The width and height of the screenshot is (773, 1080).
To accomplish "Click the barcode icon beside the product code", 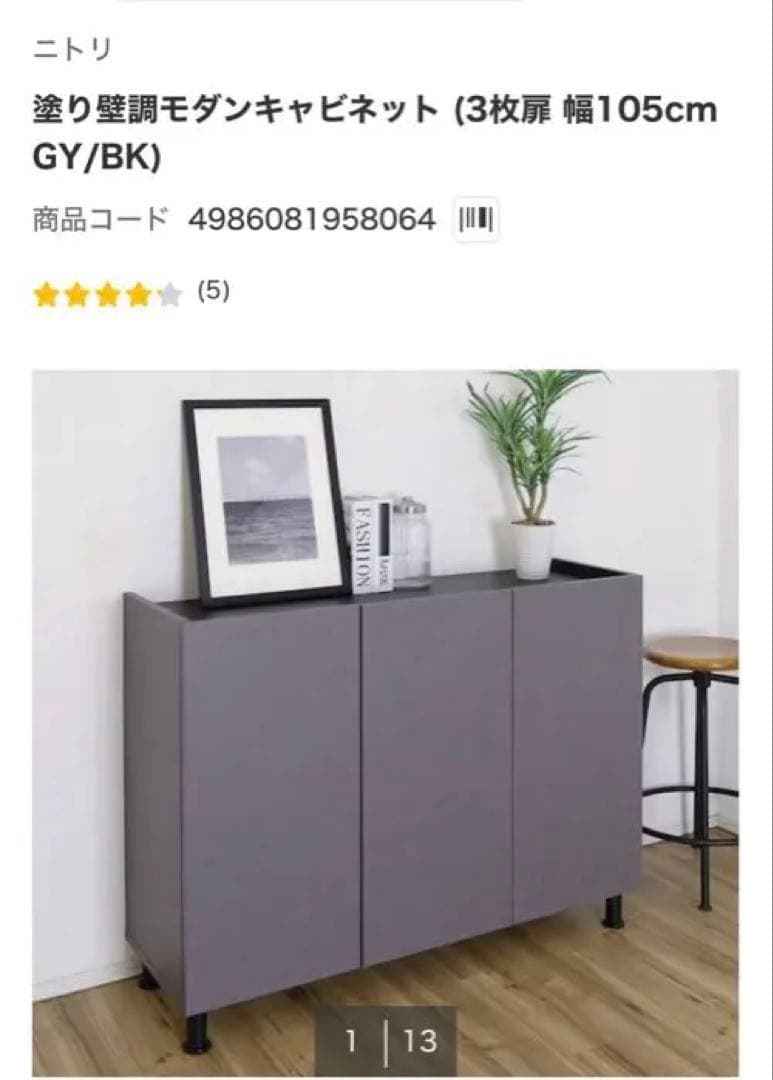I will 475,215.
